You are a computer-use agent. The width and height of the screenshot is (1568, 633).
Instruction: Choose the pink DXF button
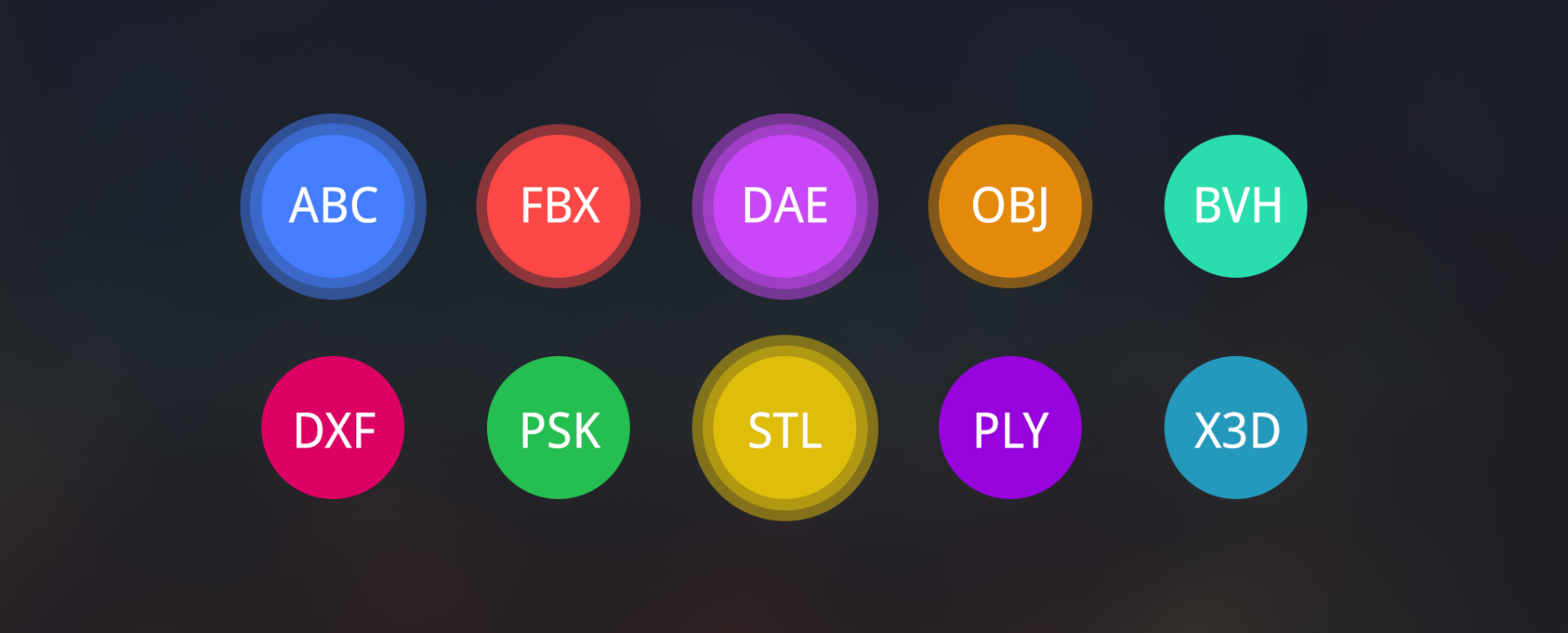[333, 428]
